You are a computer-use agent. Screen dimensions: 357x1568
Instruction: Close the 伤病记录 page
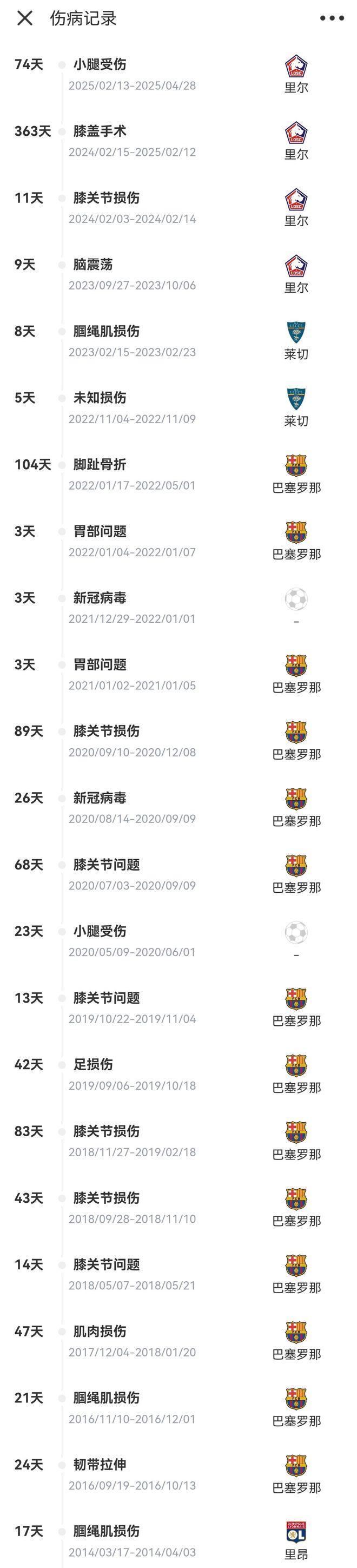[25, 18]
